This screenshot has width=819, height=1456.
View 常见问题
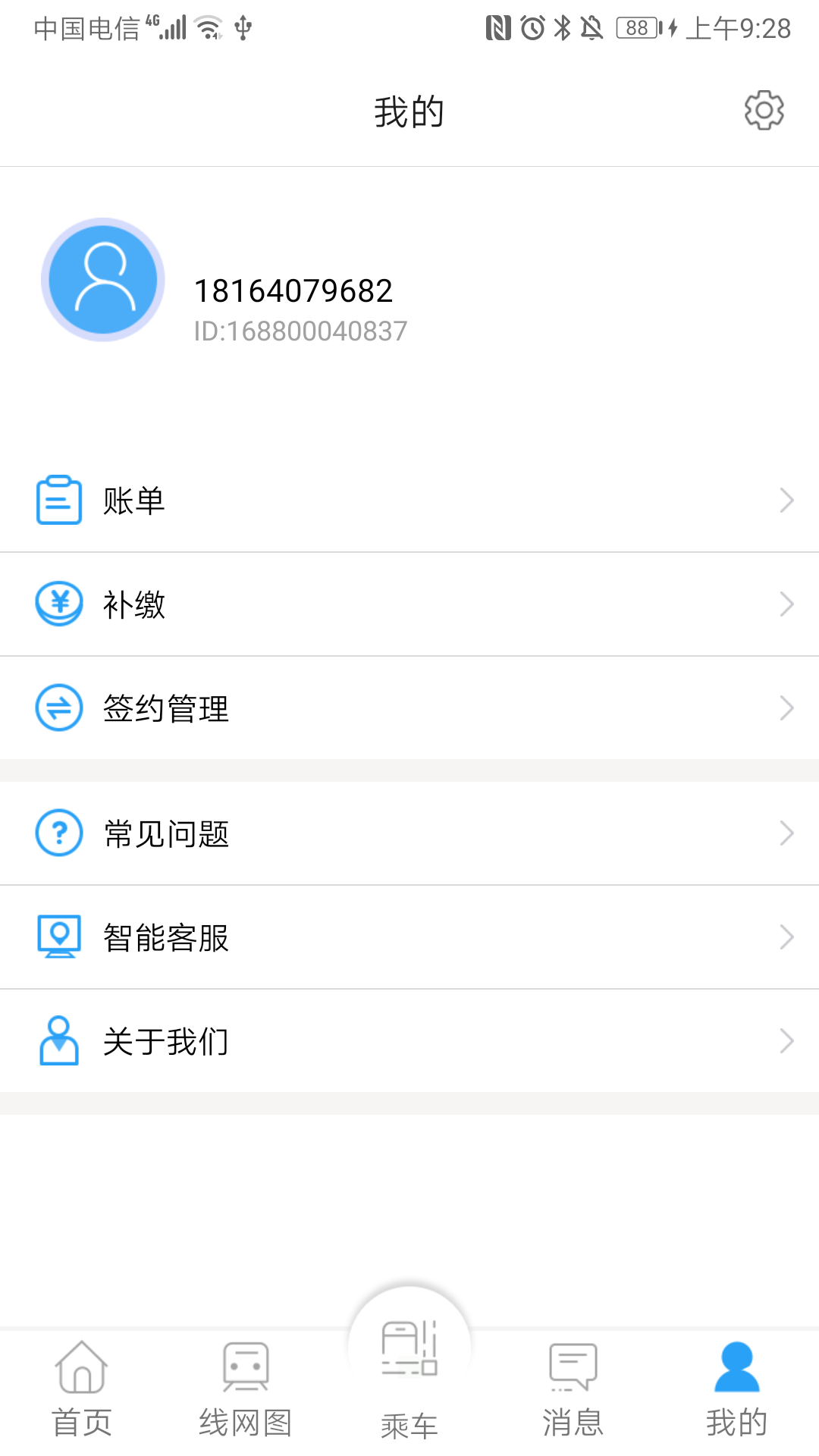click(409, 833)
